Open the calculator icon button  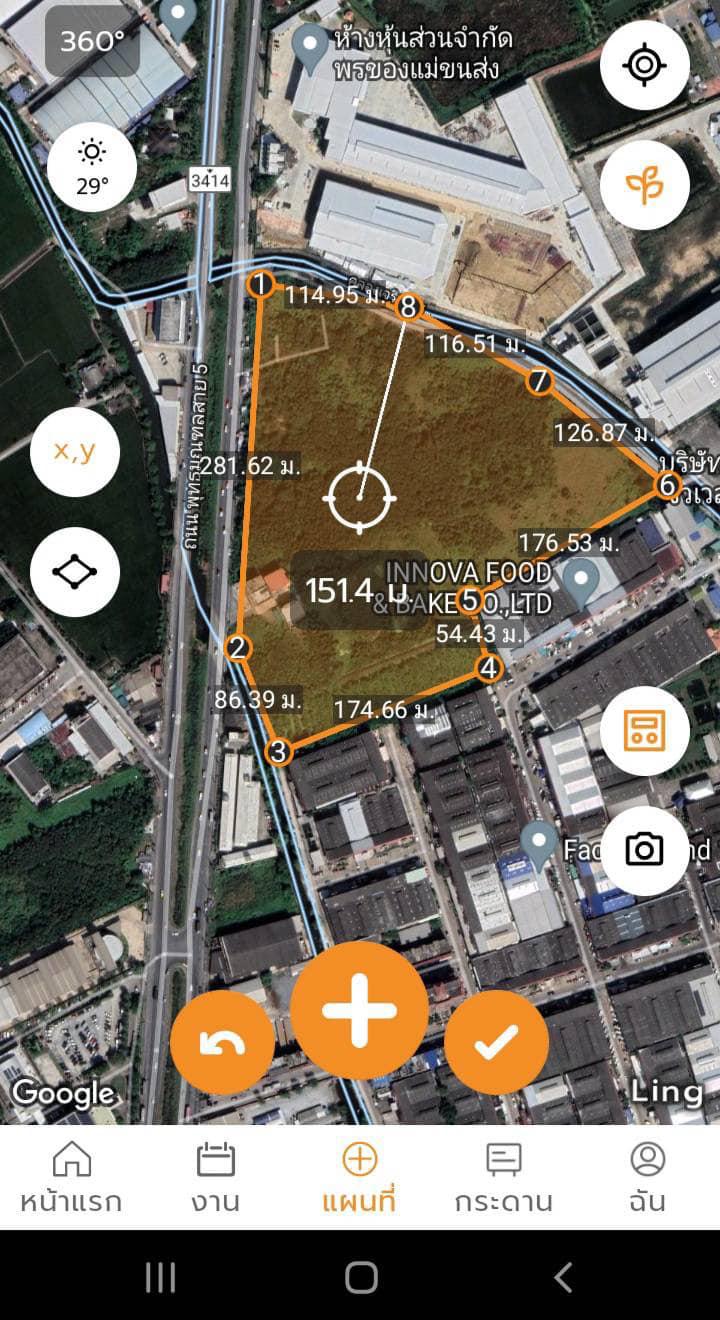click(645, 731)
